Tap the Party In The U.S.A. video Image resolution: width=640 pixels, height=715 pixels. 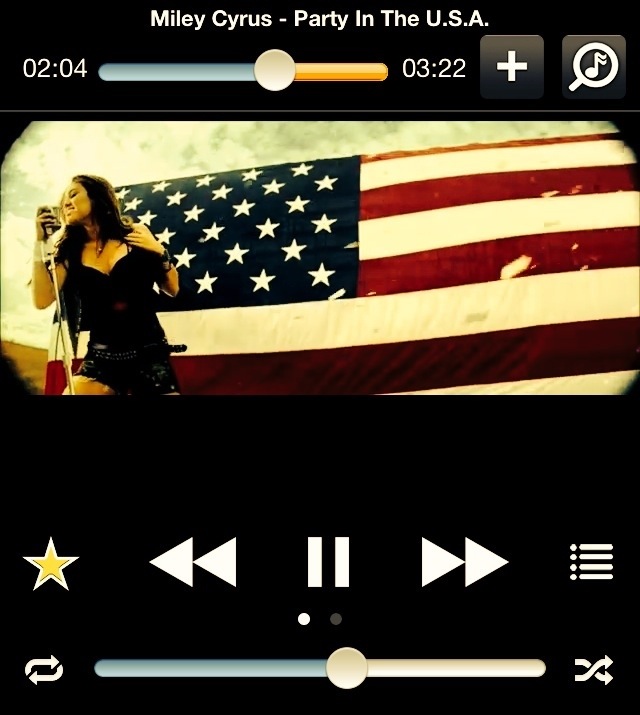click(x=320, y=258)
